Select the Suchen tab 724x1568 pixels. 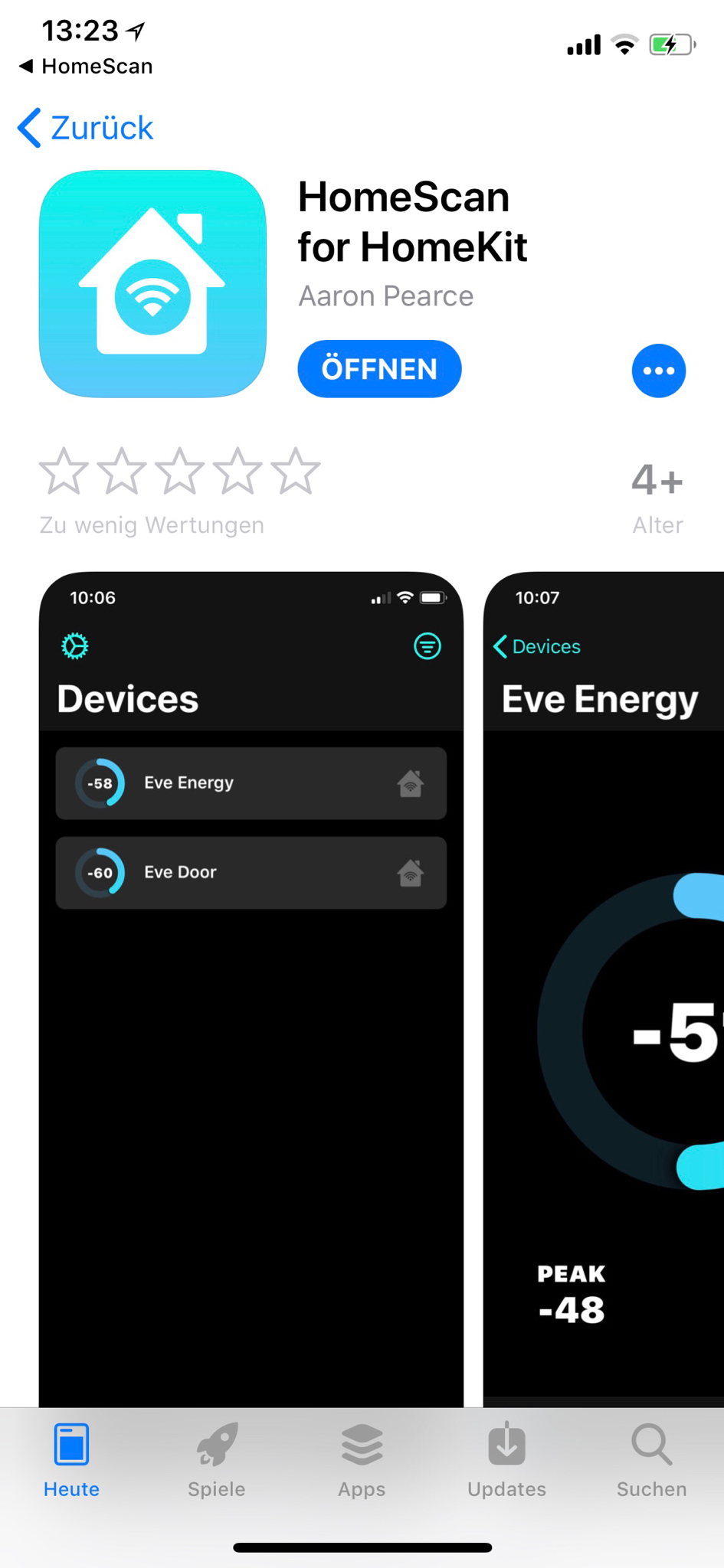651,1459
